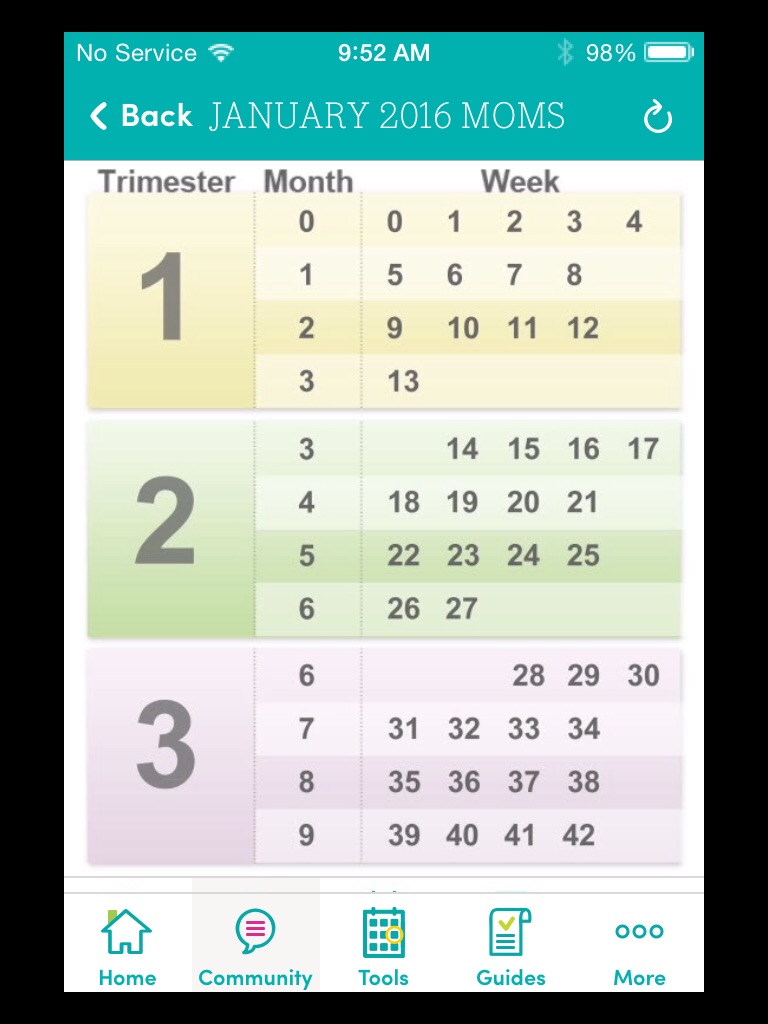Switch to the Tools tab
The image size is (768, 1024).
click(x=383, y=945)
